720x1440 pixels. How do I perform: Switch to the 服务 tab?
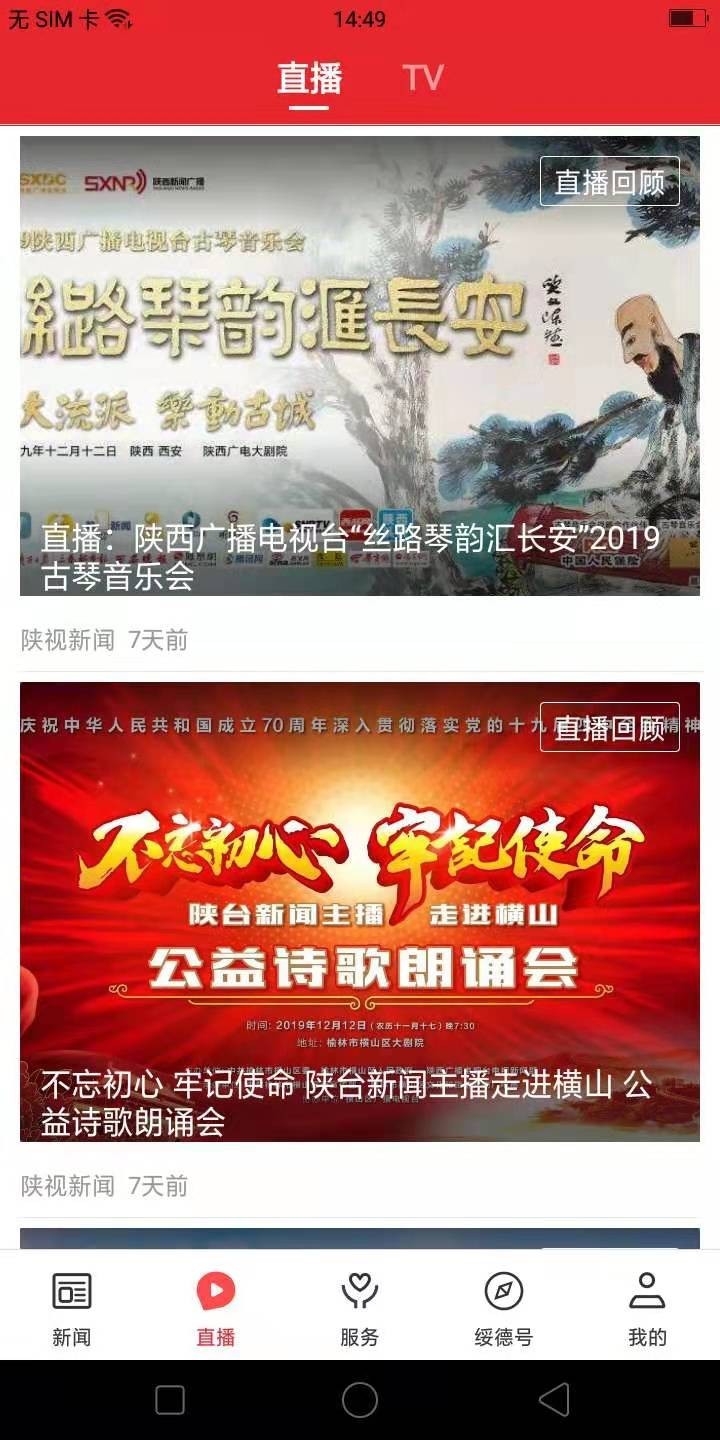[360, 1308]
